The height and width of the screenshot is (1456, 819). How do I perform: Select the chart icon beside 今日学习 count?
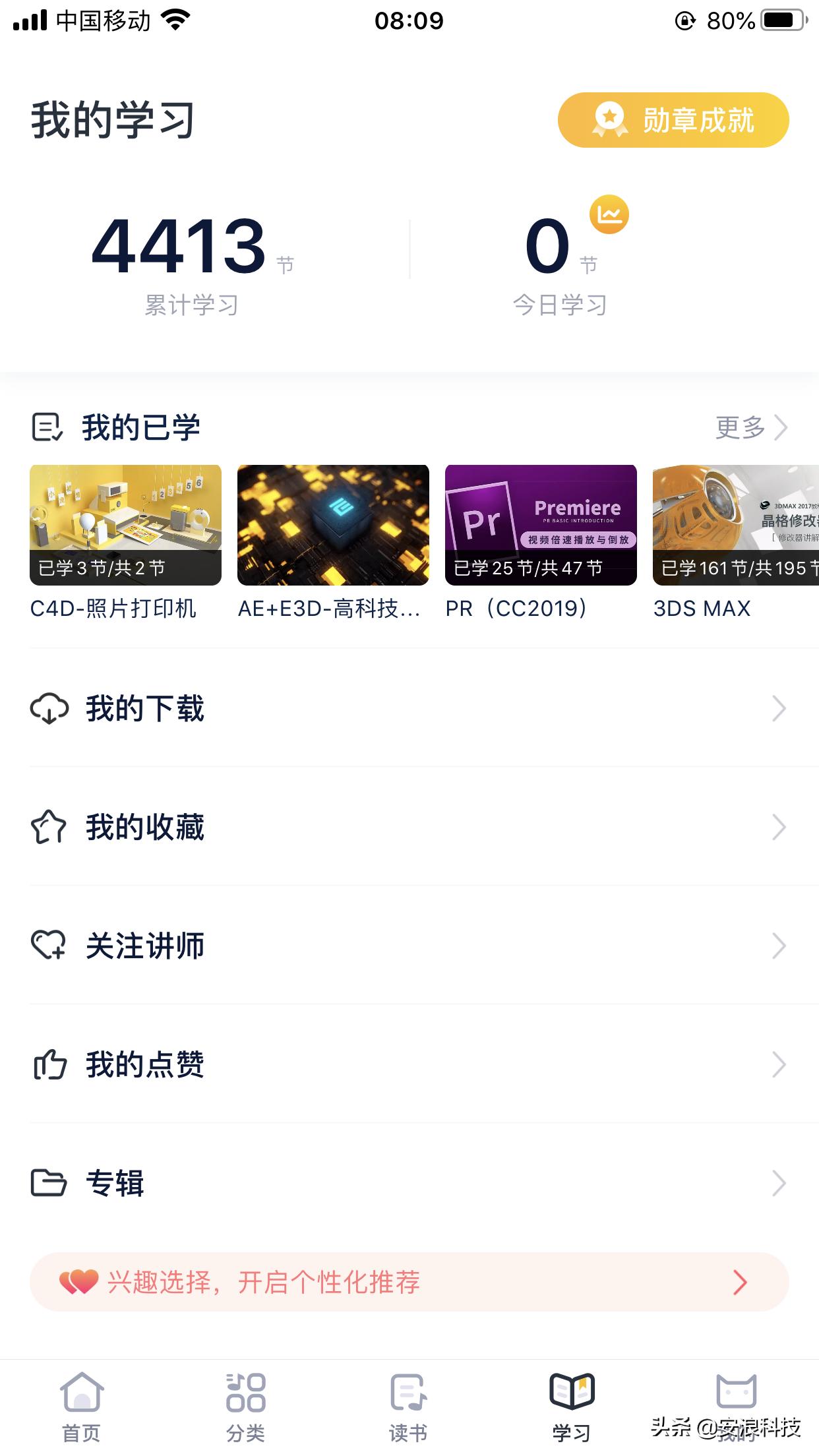tap(609, 214)
